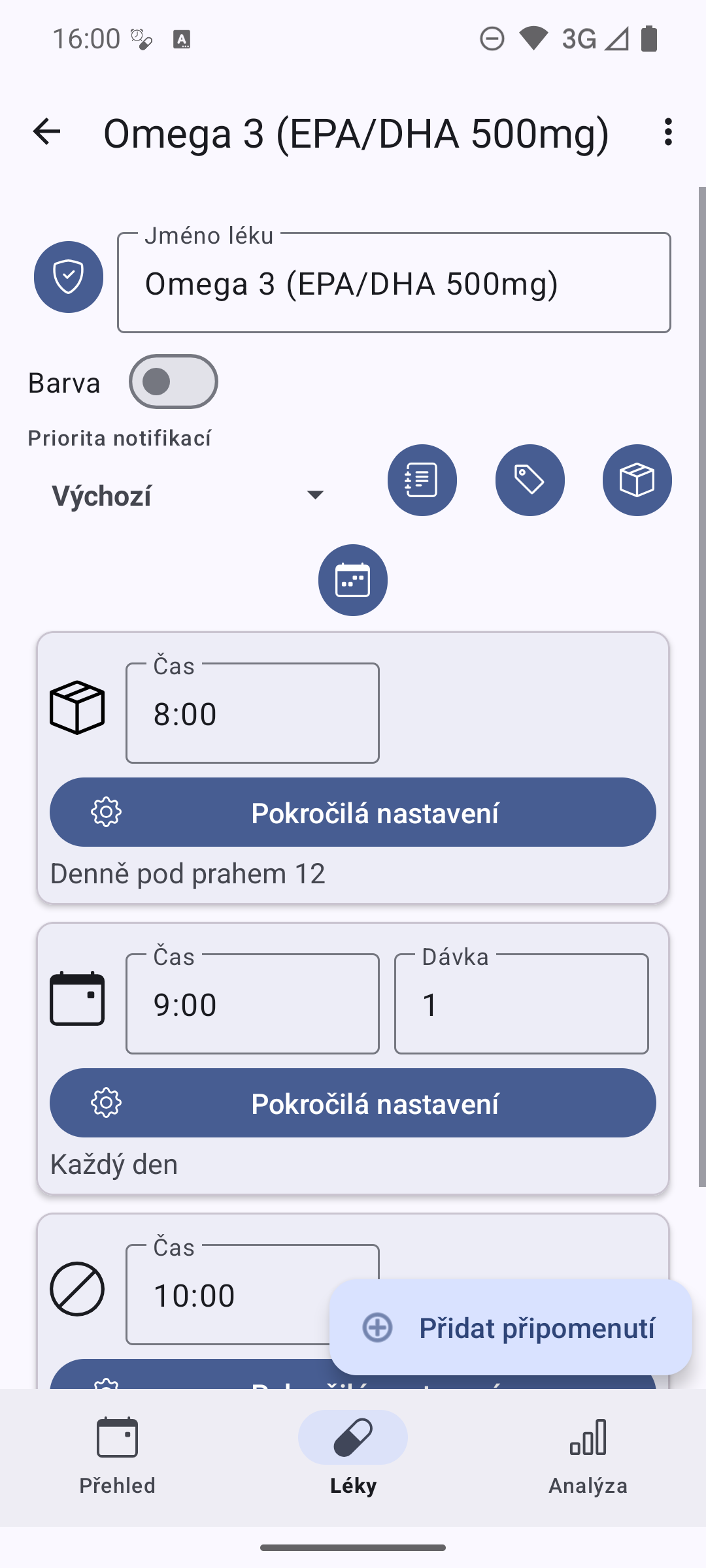Open the notes list icon button
The image size is (706, 1568).
(x=422, y=480)
